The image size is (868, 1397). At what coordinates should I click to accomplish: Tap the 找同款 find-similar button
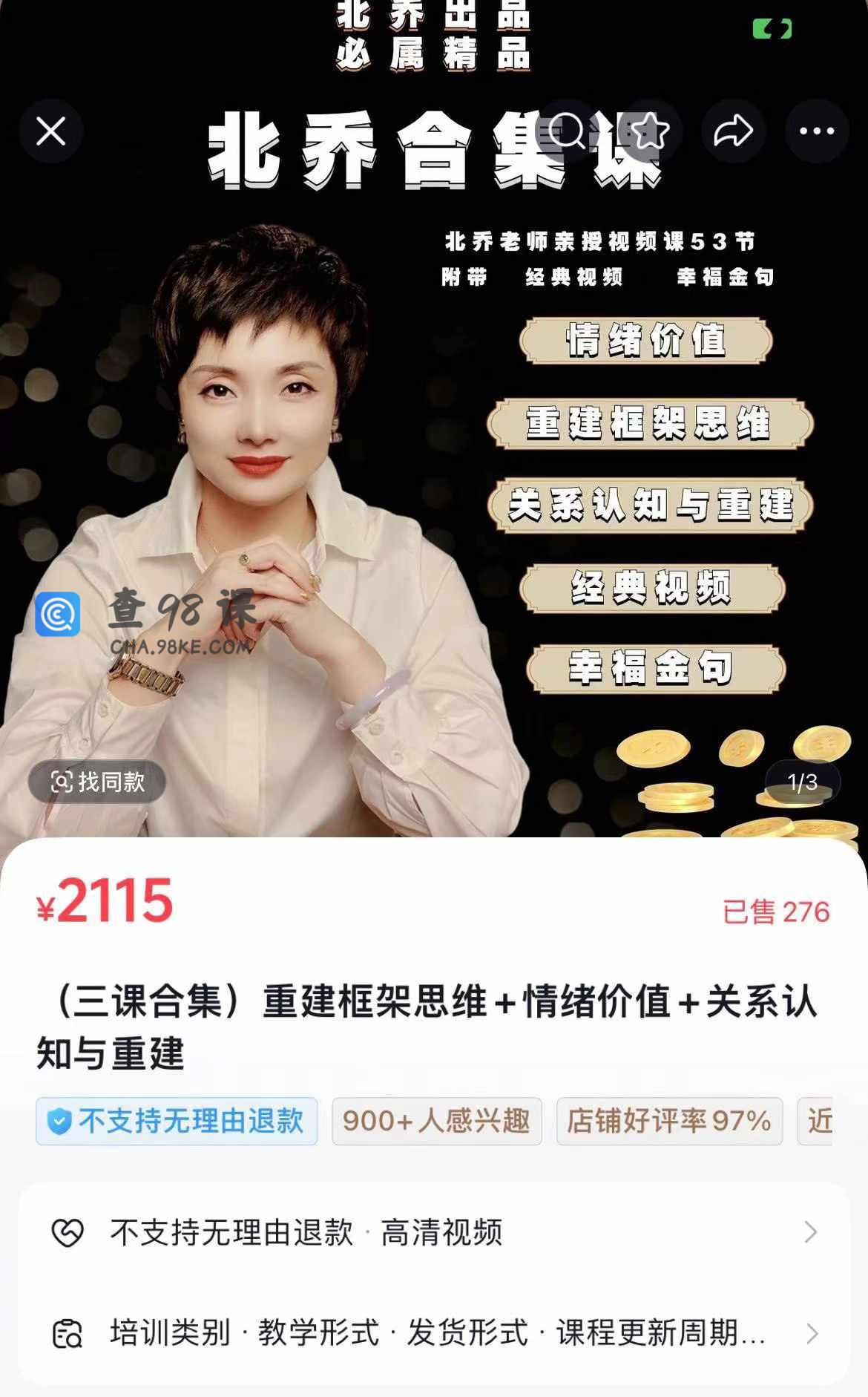[97, 782]
